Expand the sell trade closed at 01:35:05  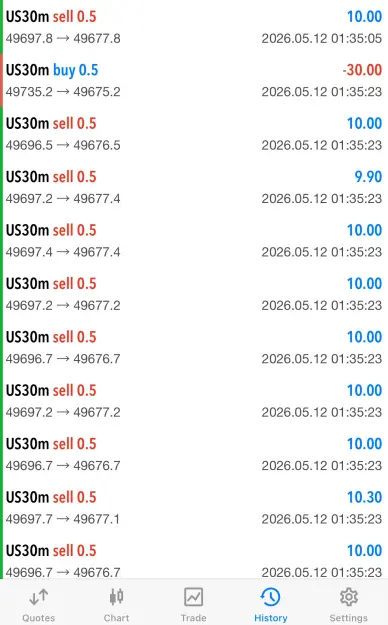[x=194, y=27]
